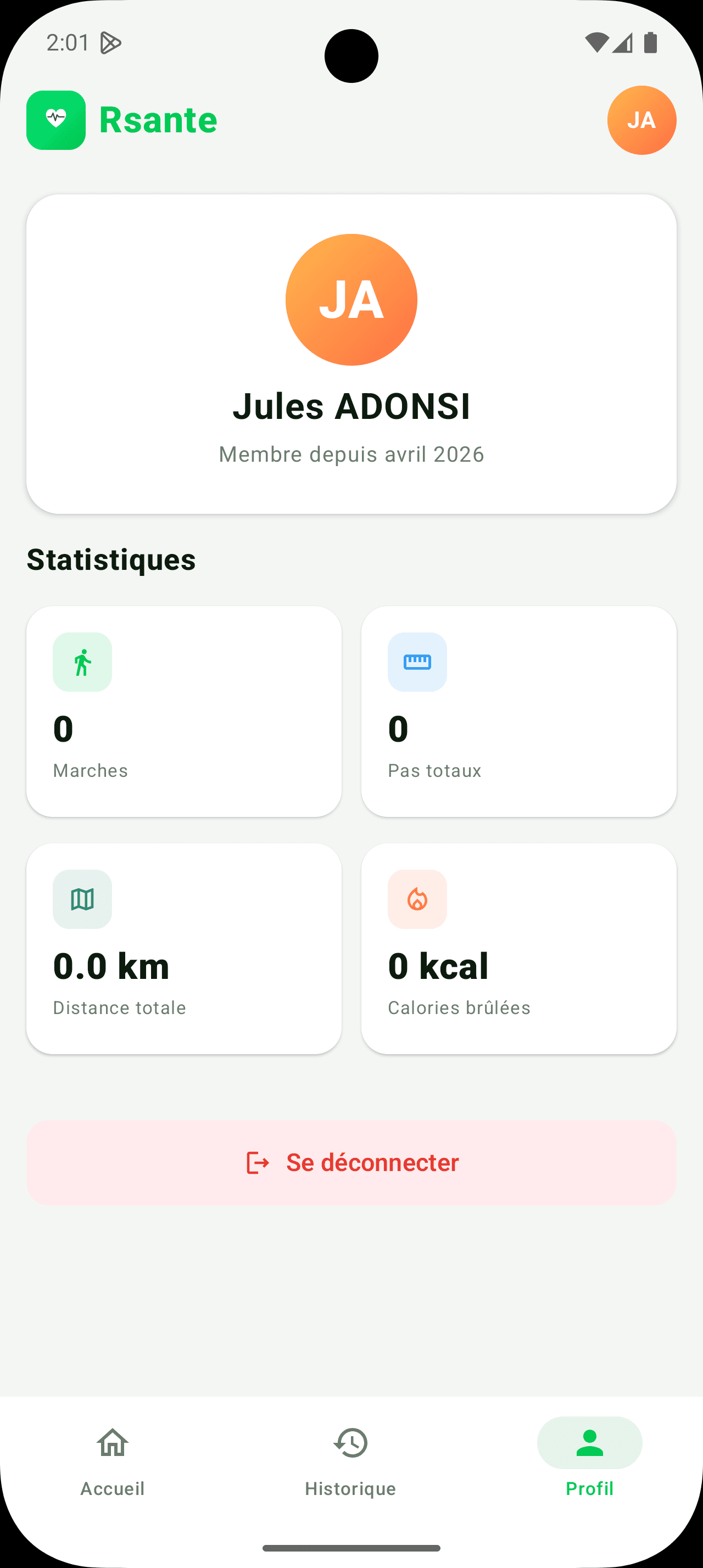Image resolution: width=703 pixels, height=1568 pixels.
Task: Open the large JA profile picture
Action: 351,299
